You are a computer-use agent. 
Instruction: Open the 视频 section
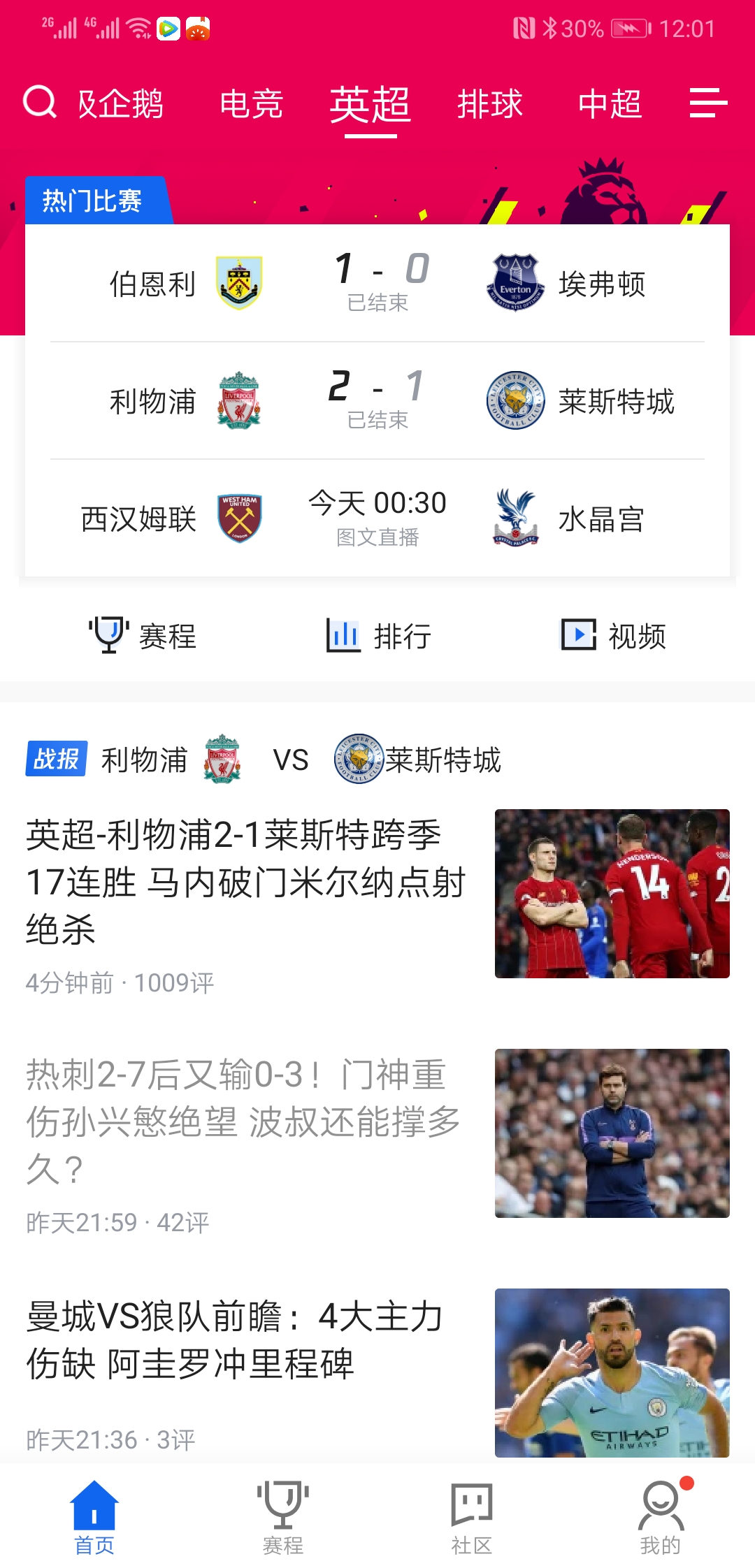pos(613,635)
